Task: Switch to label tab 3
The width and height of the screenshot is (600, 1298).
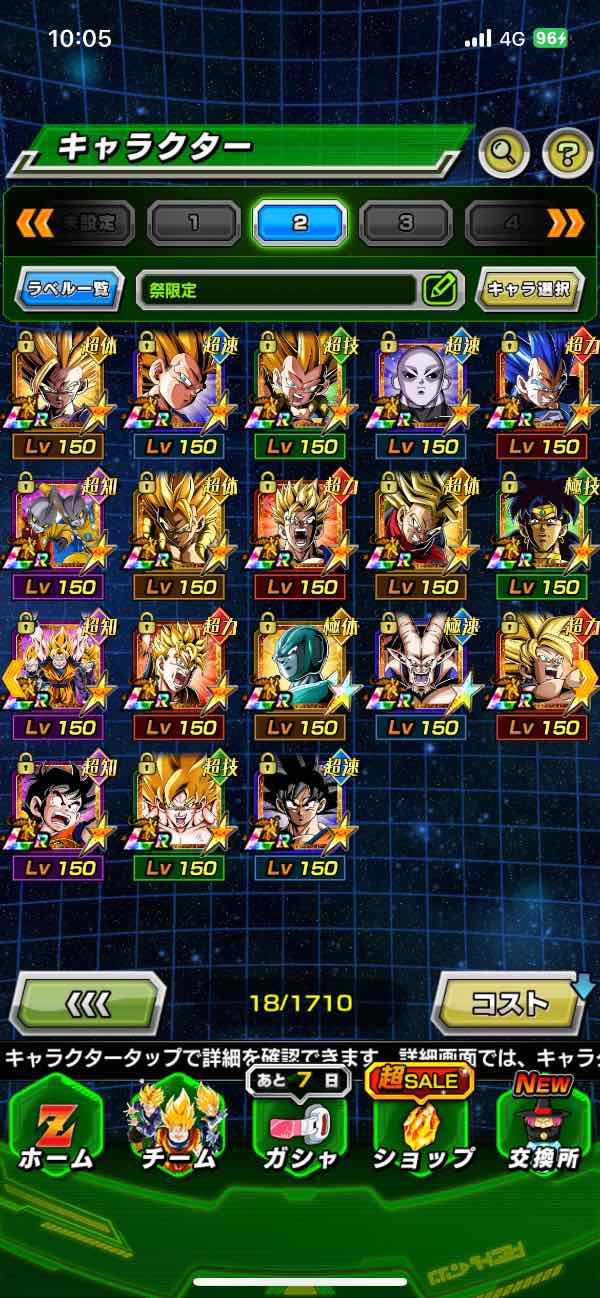Action: pyautogui.click(x=406, y=223)
